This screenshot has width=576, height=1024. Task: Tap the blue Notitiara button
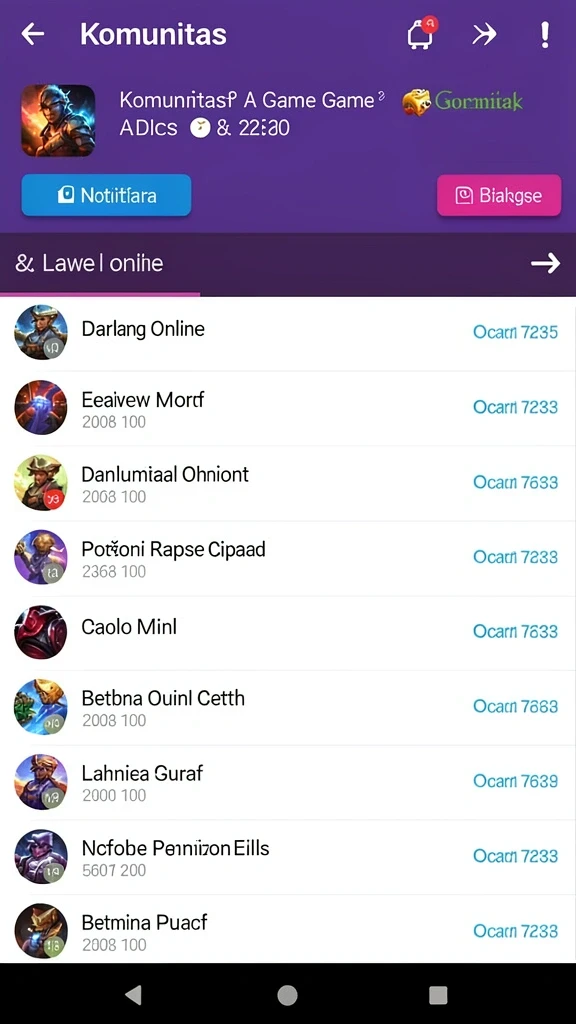106,195
